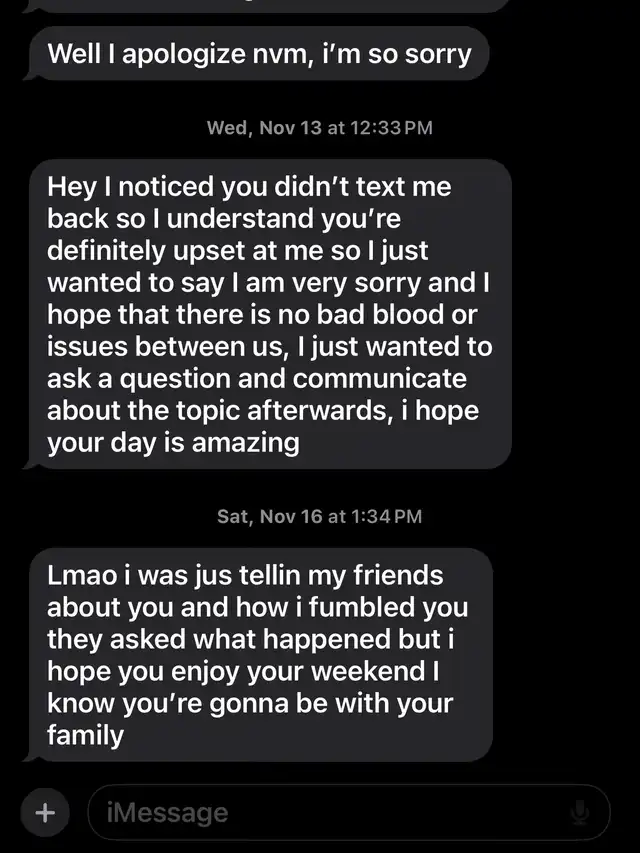Open the plus attachments menu
Viewport: 640px width, 853px height.
point(45,813)
